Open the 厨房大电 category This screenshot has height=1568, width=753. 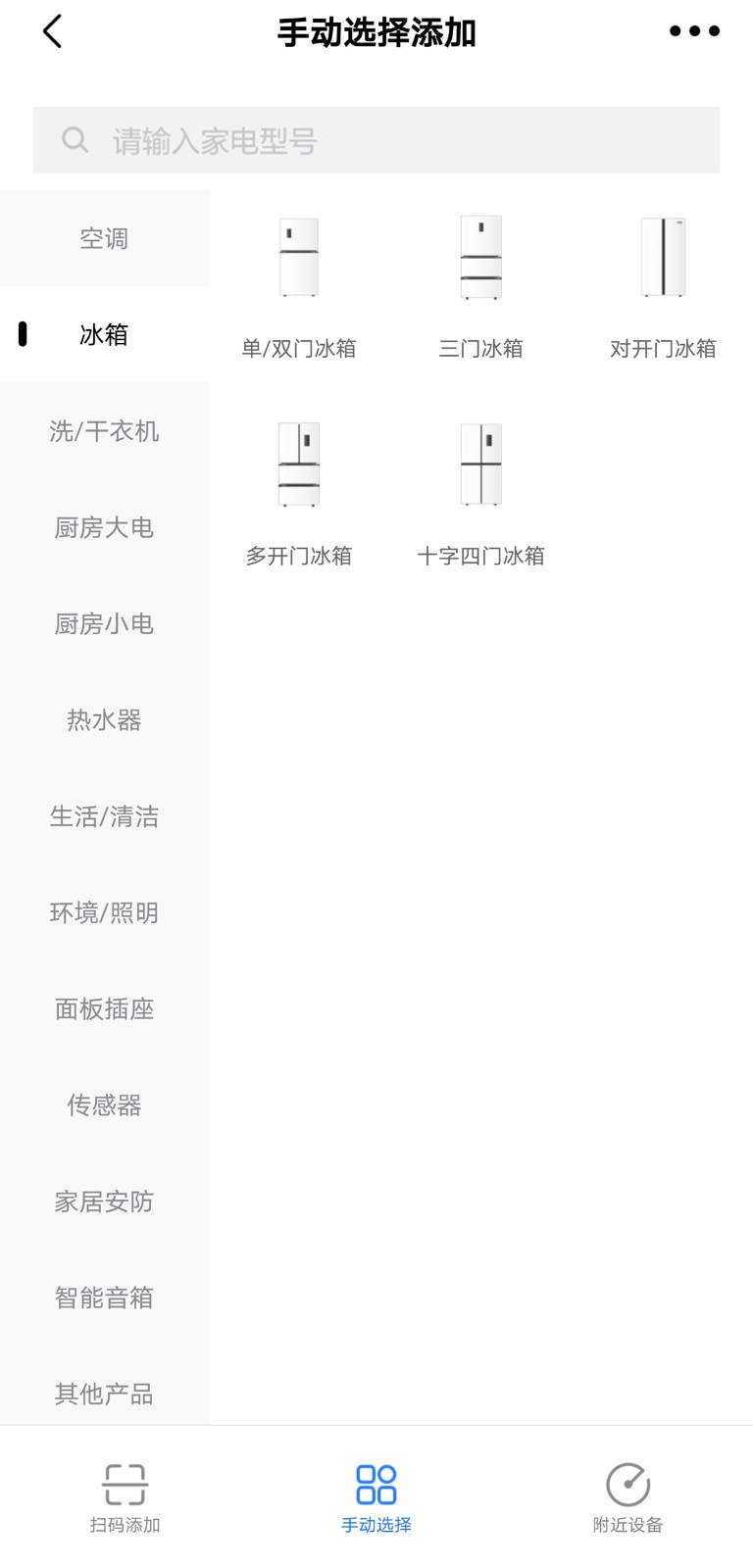[104, 527]
